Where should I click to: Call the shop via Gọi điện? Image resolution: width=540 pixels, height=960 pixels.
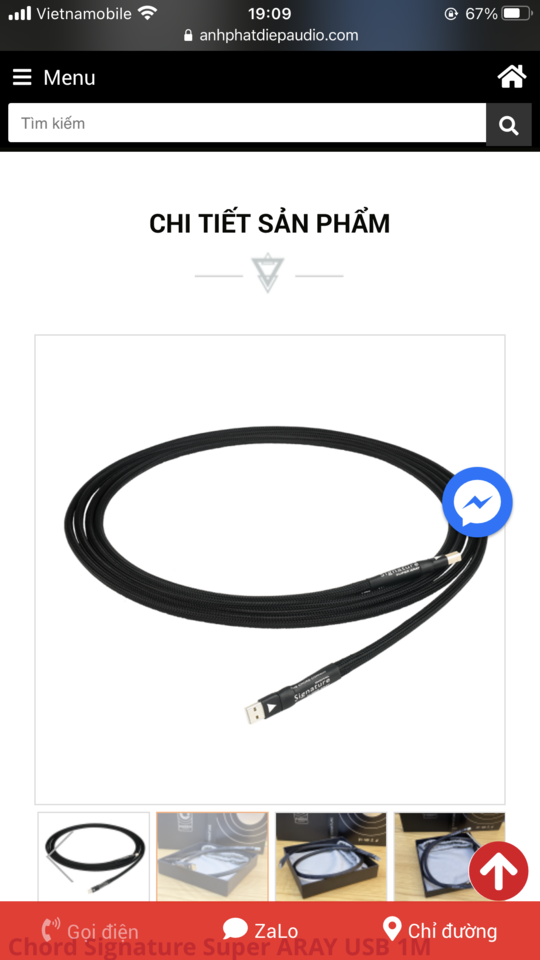[90, 931]
